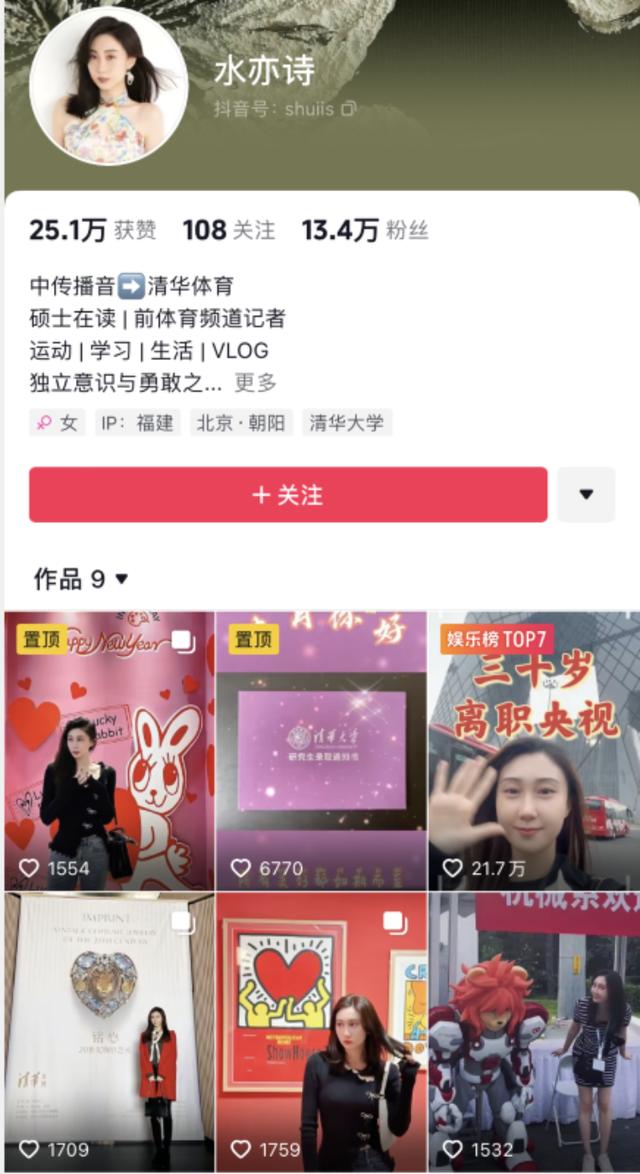
Task: Copy the 抖音号 shuiis ID
Action: pos(348,108)
